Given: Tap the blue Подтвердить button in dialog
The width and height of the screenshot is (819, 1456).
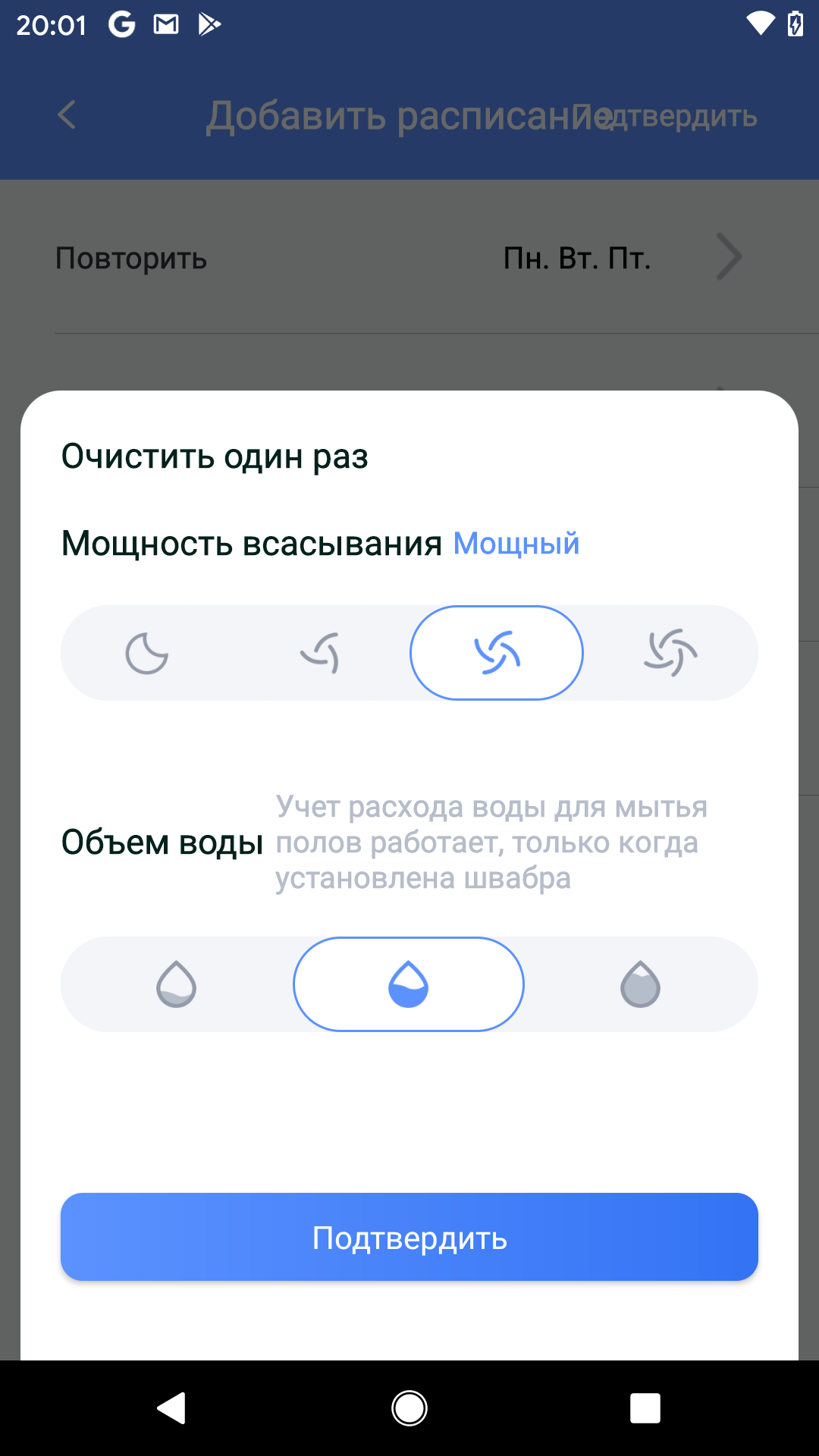Looking at the screenshot, I should pos(409,1237).
